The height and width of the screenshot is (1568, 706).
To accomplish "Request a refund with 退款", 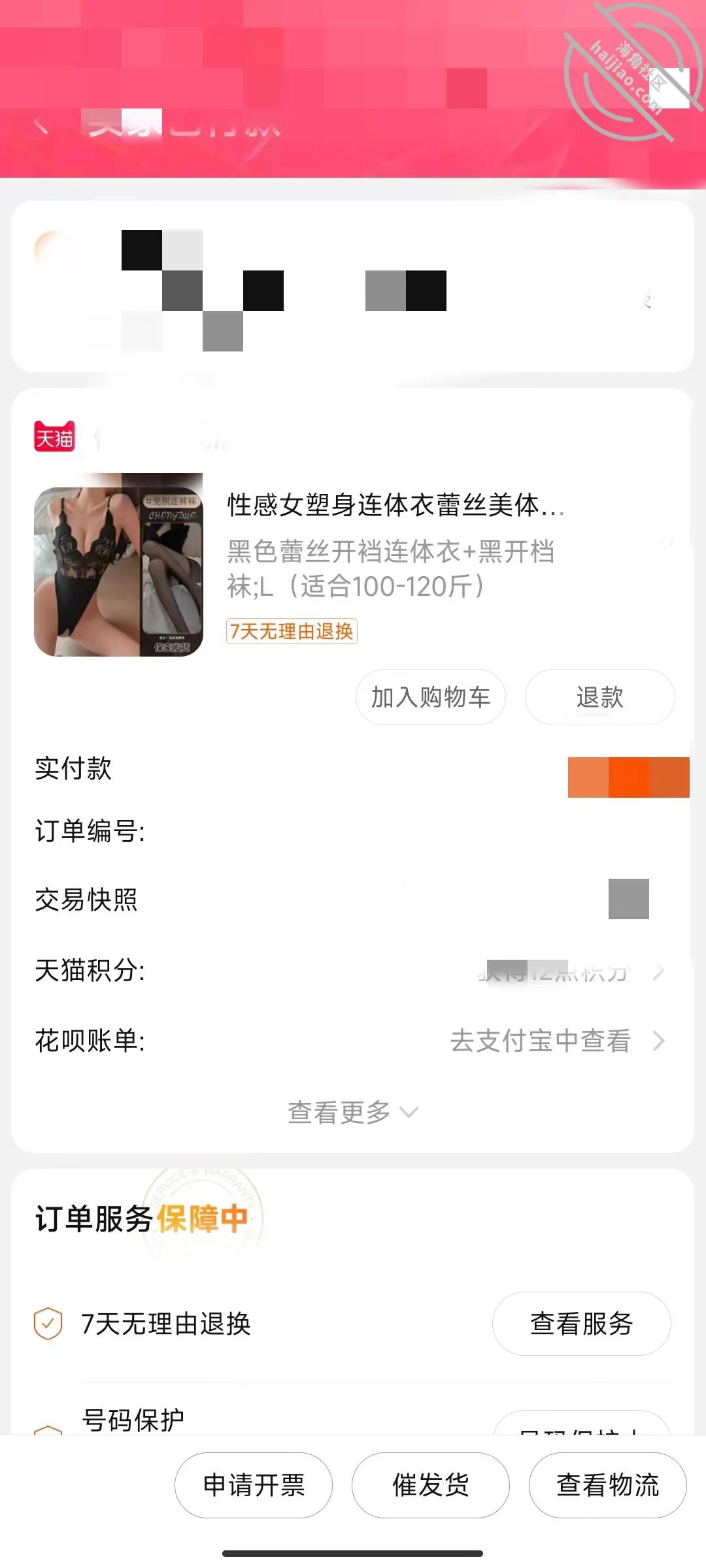I will click(x=599, y=697).
